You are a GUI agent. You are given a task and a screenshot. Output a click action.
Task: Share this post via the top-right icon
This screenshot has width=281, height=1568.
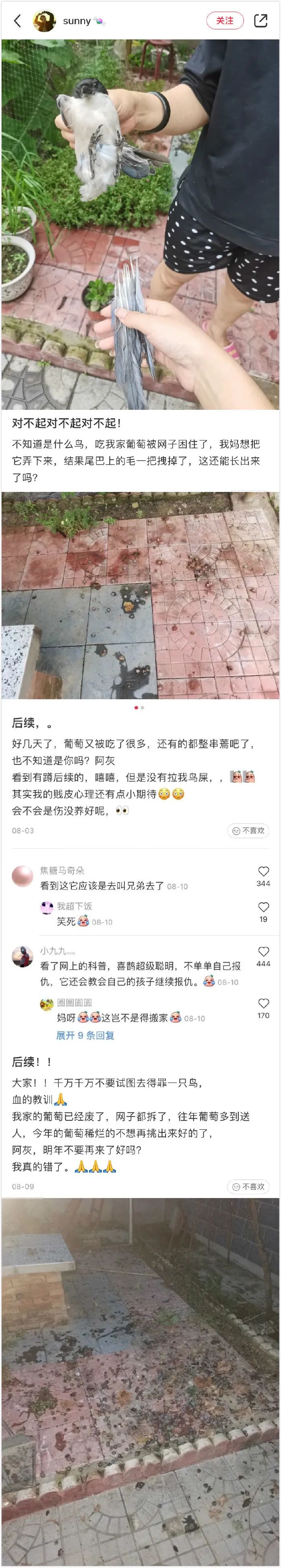click(260, 21)
